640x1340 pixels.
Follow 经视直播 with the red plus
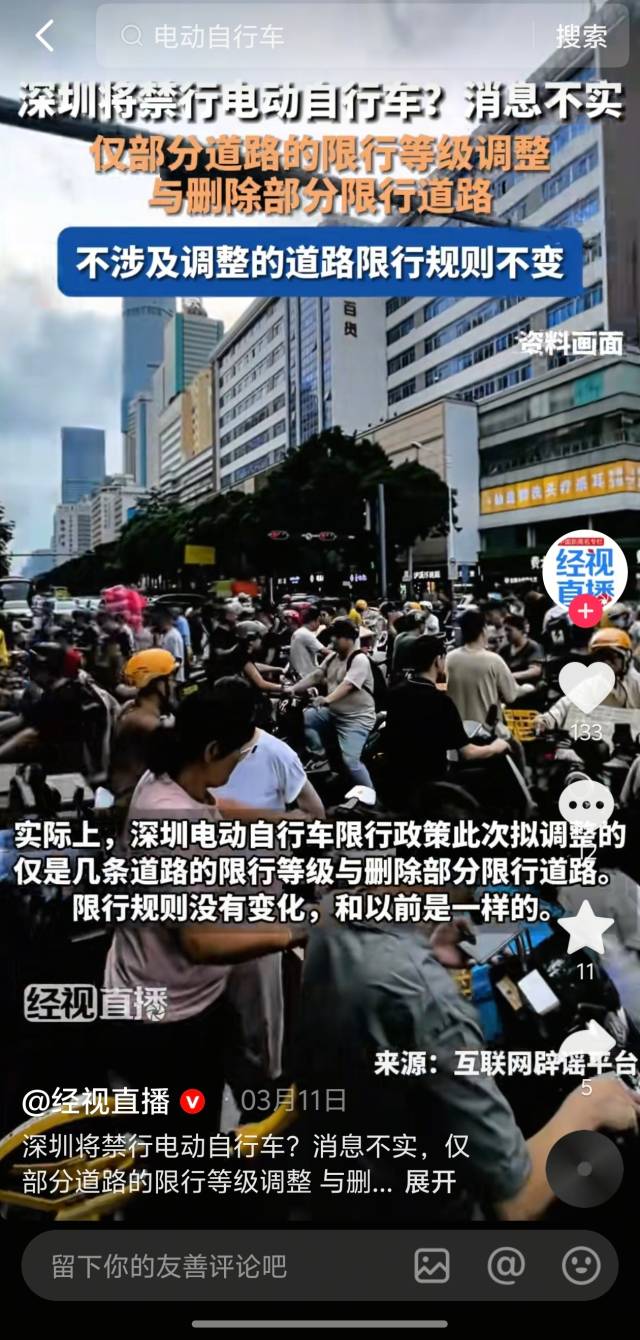[x=586, y=611]
